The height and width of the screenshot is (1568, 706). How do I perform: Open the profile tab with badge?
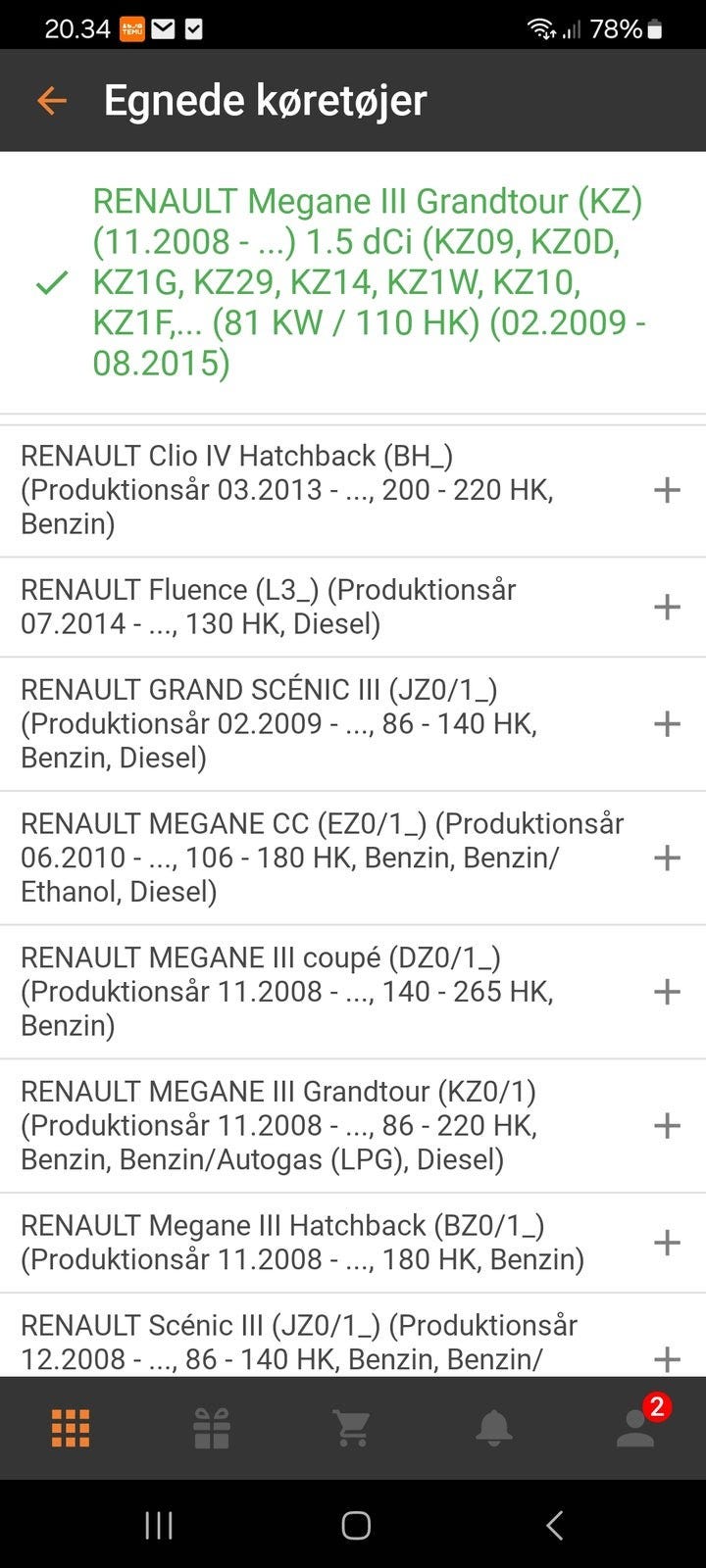click(635, 1429)
